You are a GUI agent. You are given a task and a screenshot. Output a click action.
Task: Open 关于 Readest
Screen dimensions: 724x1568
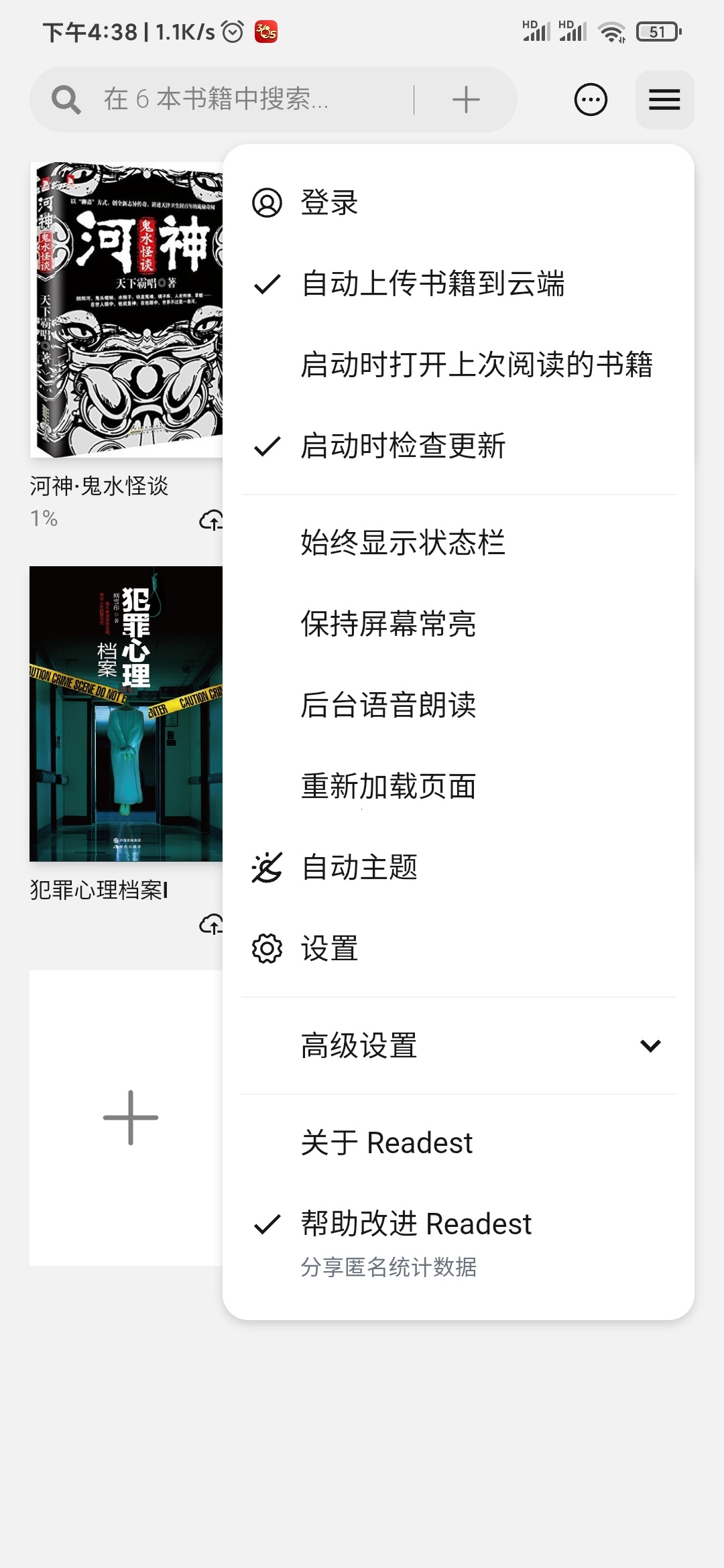point(387,1142)
